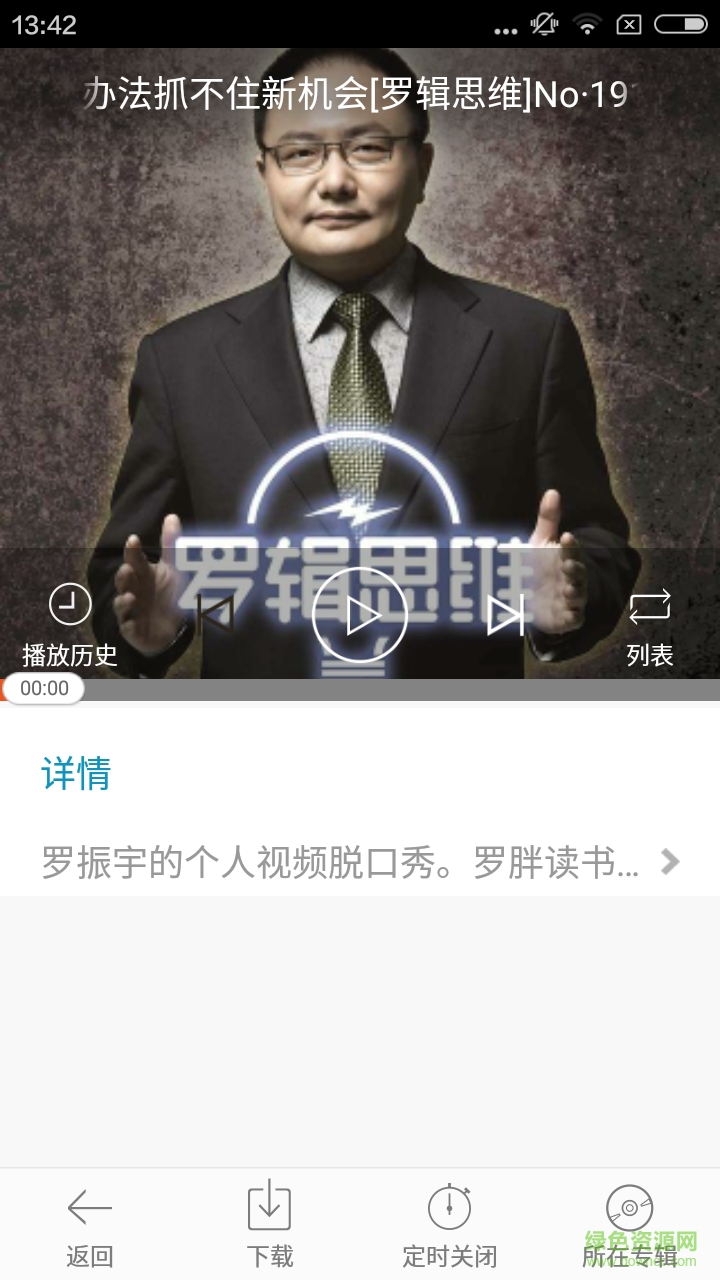The image size is (720, 1280).
Task: Select the episode title at the top
Action: tap(360, 92)
